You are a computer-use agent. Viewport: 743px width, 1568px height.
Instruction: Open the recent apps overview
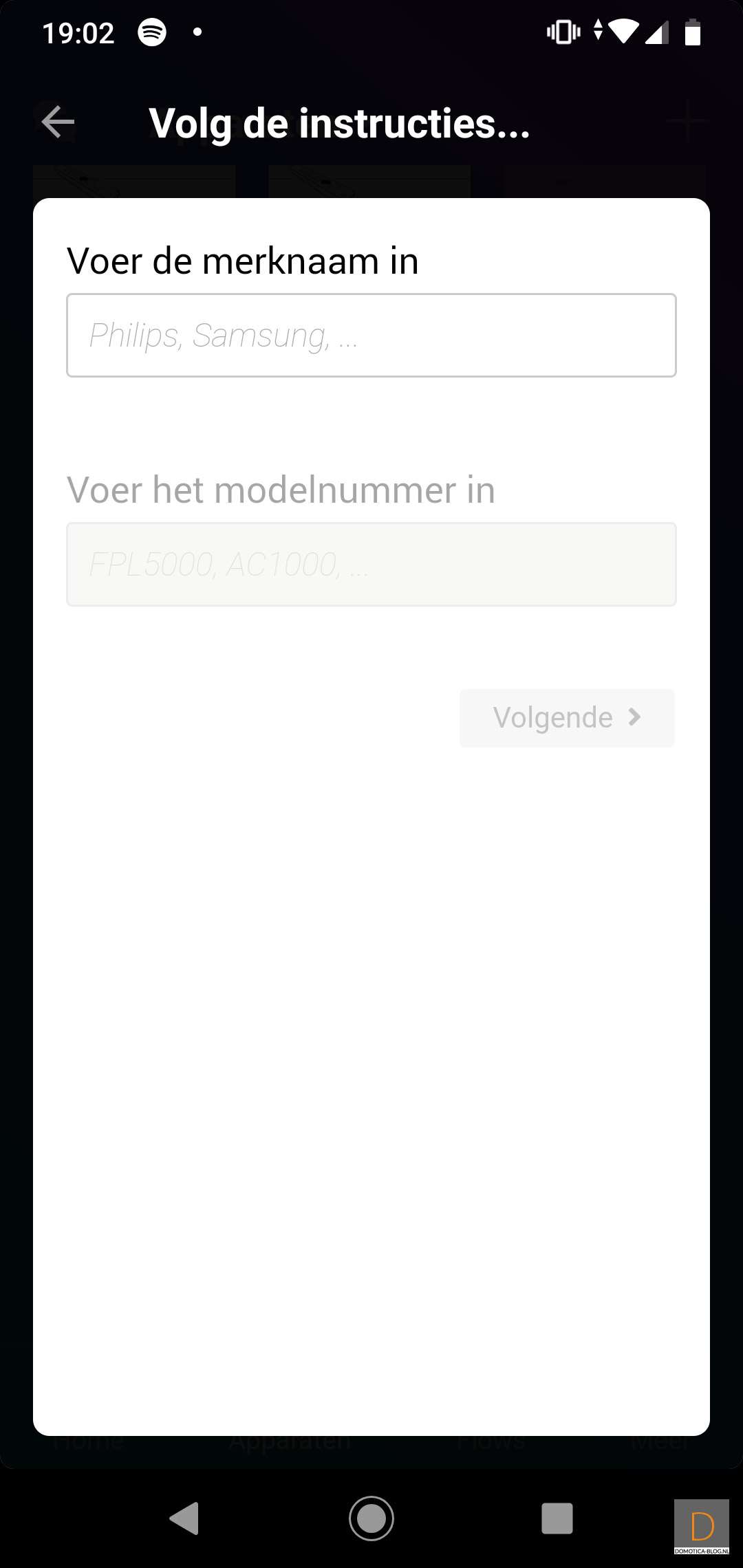click(557, 1518)
